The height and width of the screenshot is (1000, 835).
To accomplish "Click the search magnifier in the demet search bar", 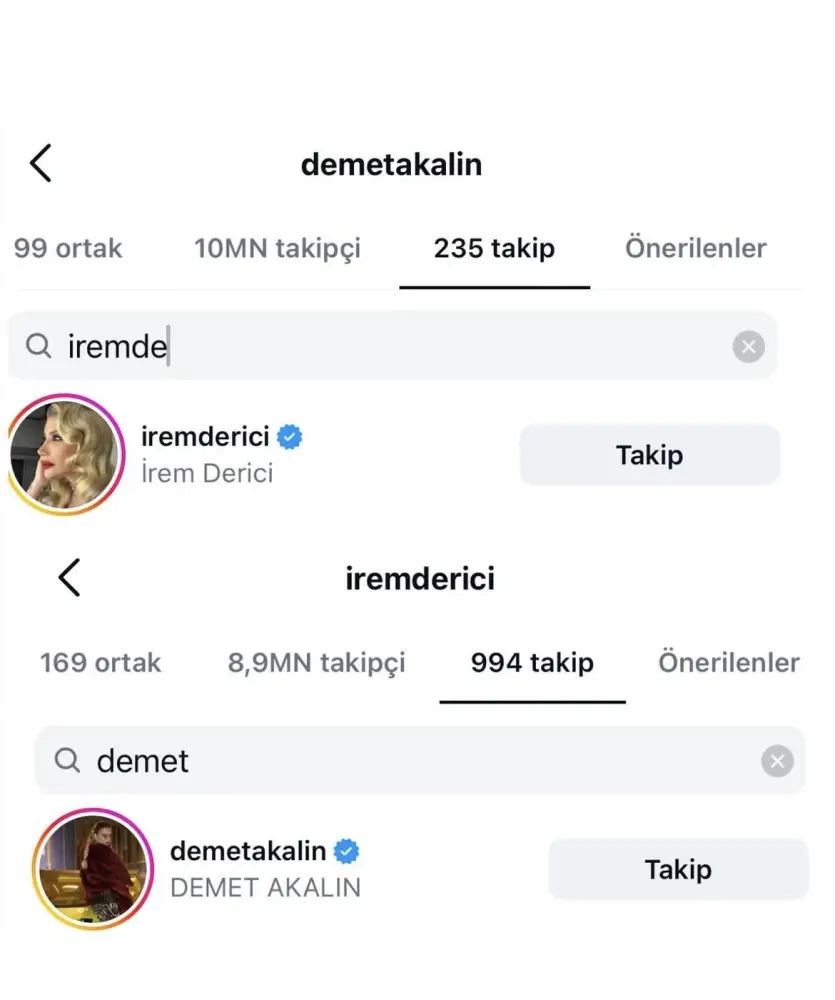I will pos(67,760).
